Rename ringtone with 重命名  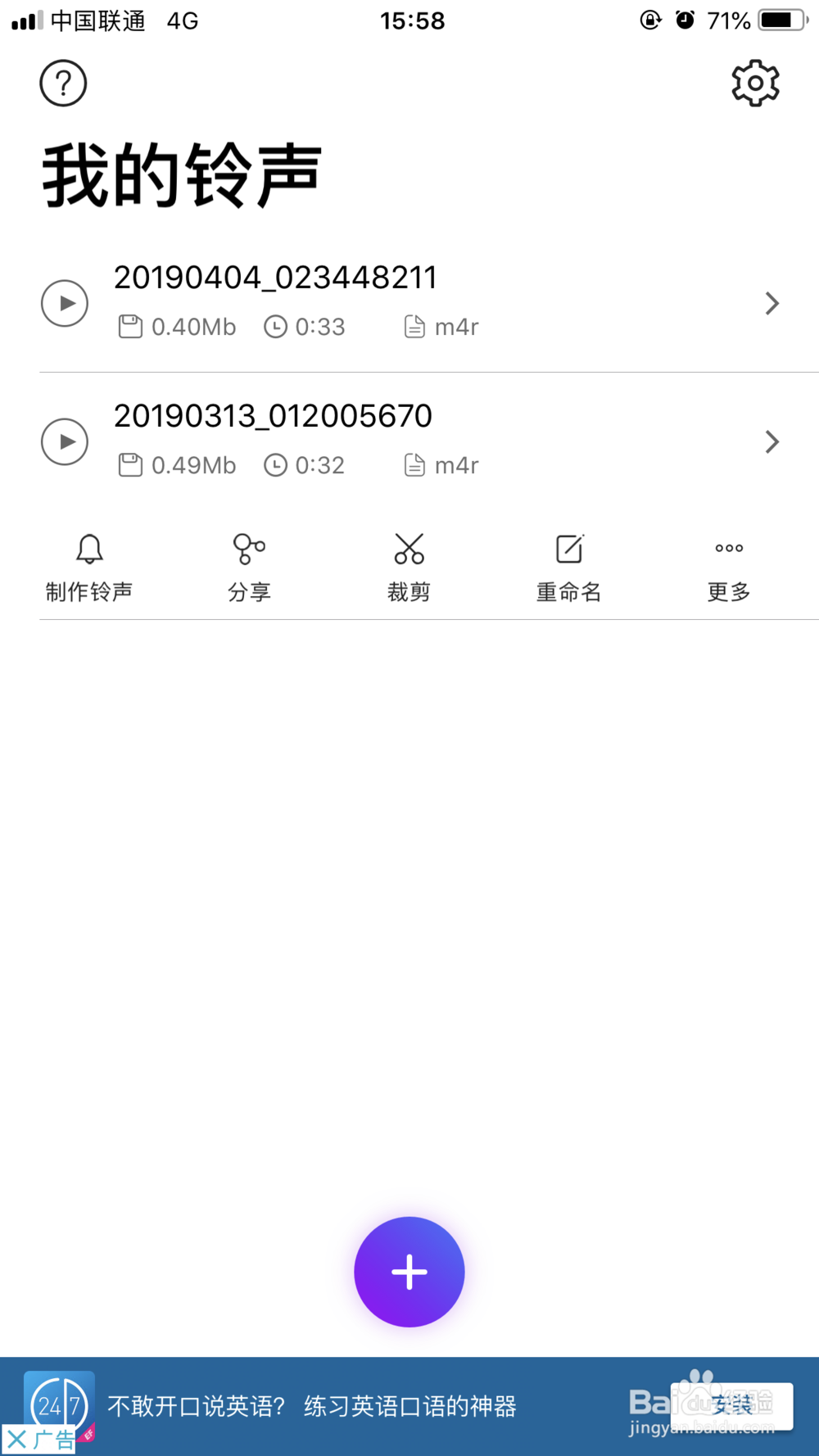pos(569,567)
